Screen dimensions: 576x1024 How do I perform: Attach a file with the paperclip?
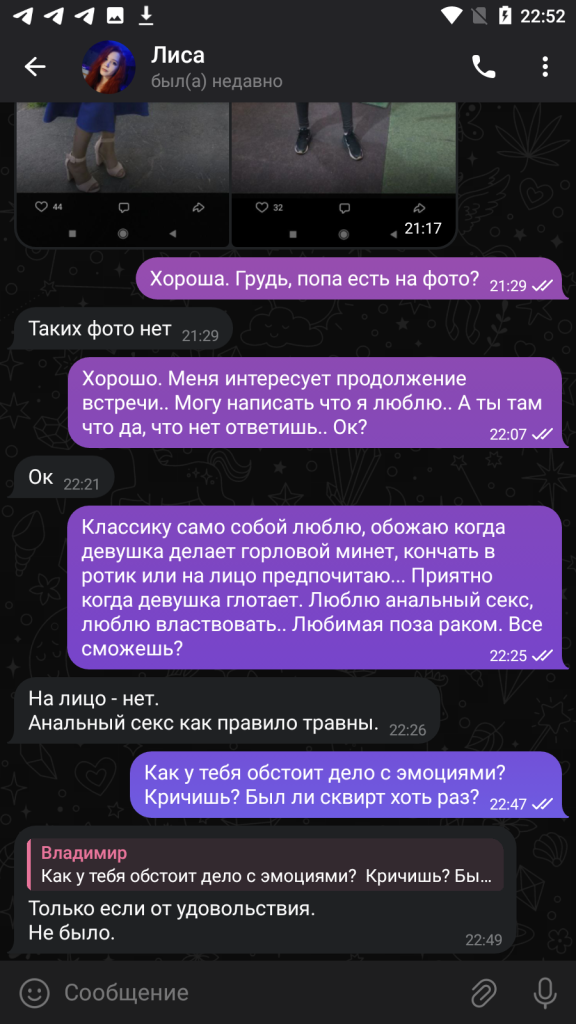pyautogui.click(x=484, y=993)
